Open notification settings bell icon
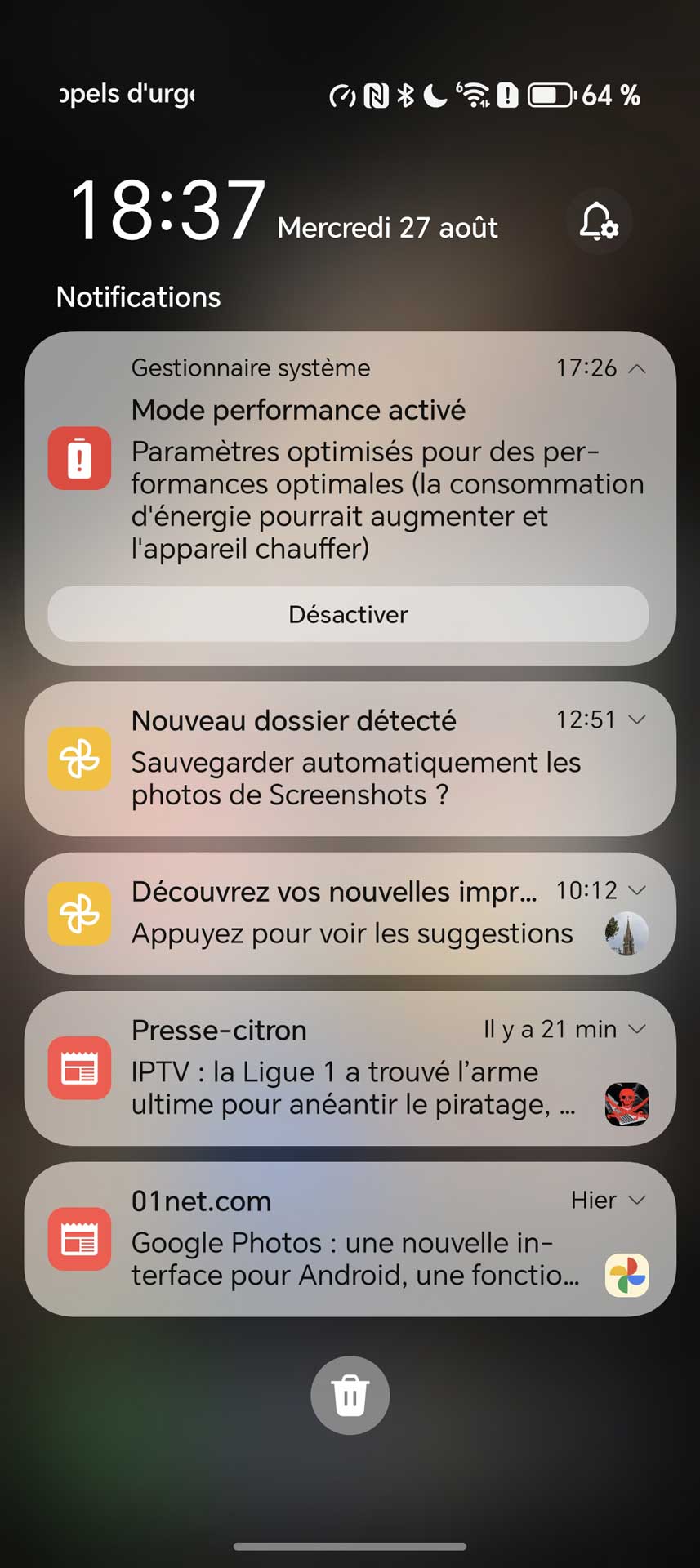The width and height of the screenshot is (700, 1568). (x=599, y=221)
